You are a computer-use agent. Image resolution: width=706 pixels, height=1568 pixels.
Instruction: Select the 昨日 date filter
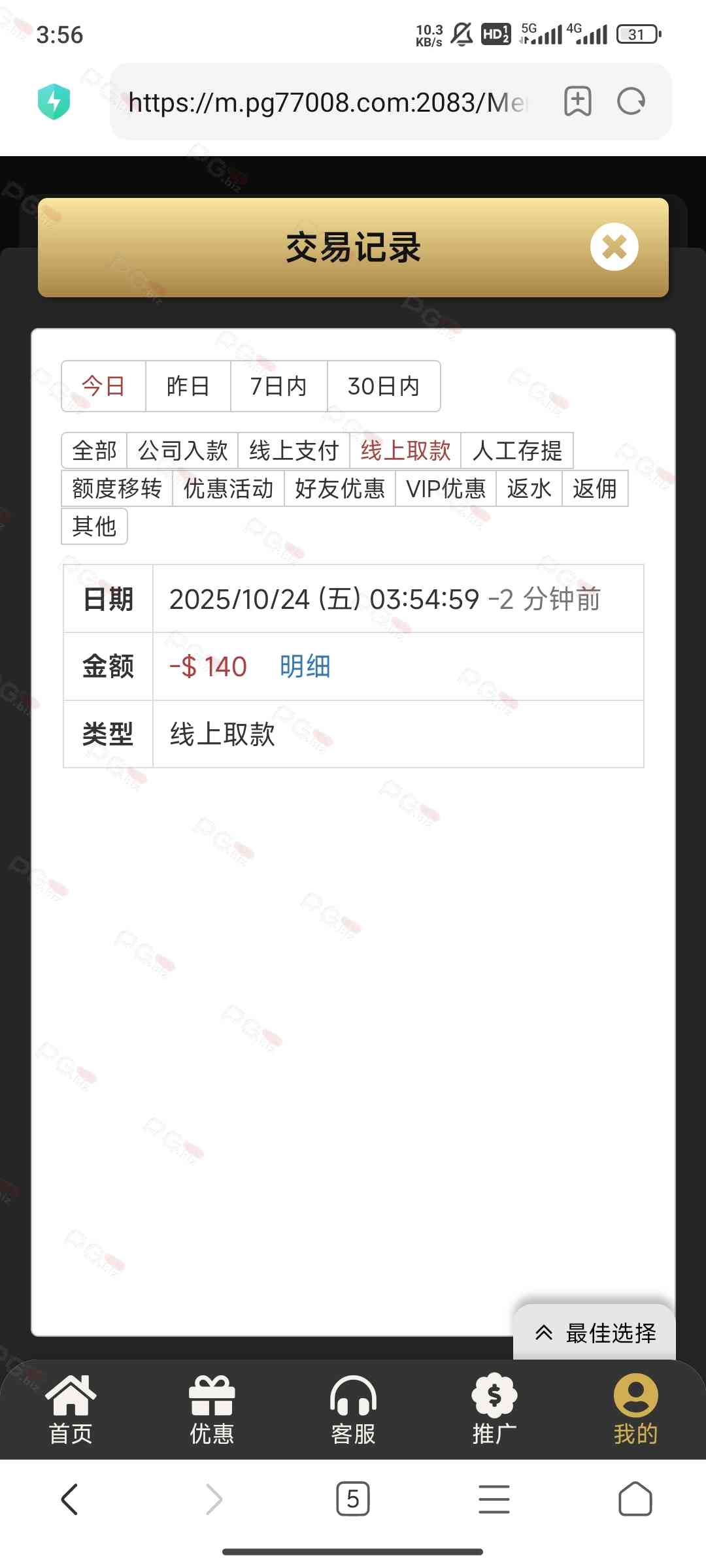coord(188,386)
